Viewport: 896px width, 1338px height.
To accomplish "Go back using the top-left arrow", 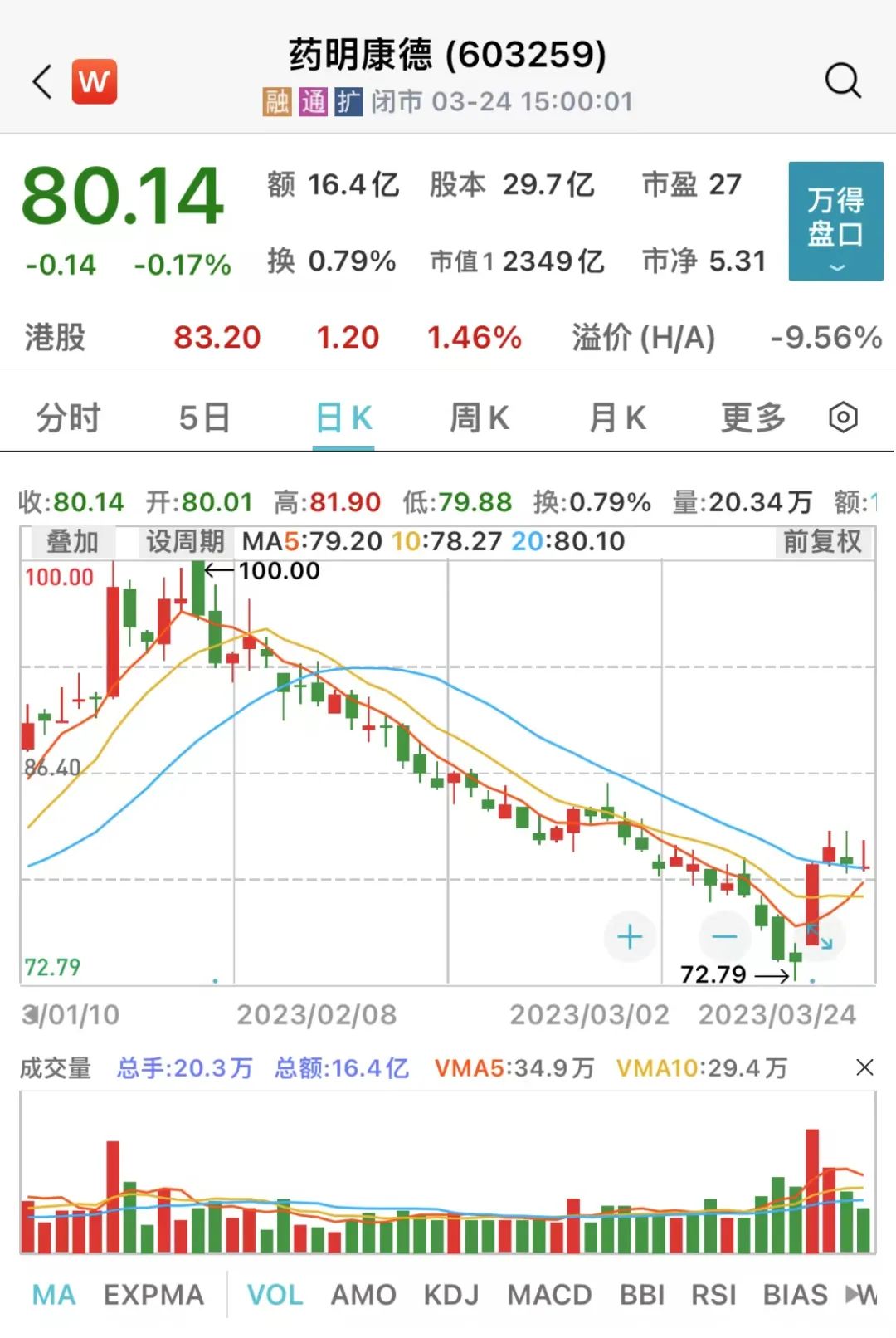I will 42,81.
